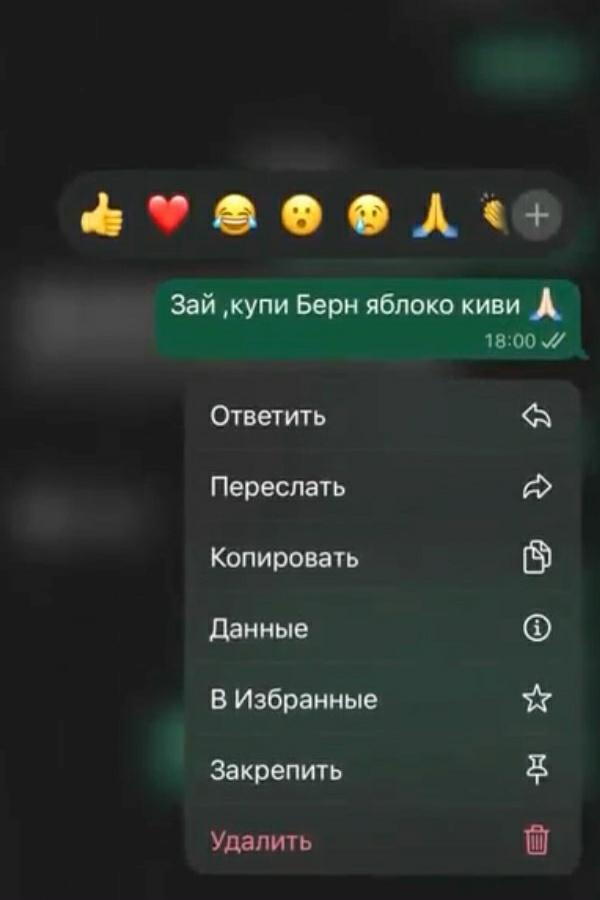Image resolution: width=600 pixels, height=900 pixels.
Task: Tap Копировать to copy the message text
Action: tap(380, 557)
